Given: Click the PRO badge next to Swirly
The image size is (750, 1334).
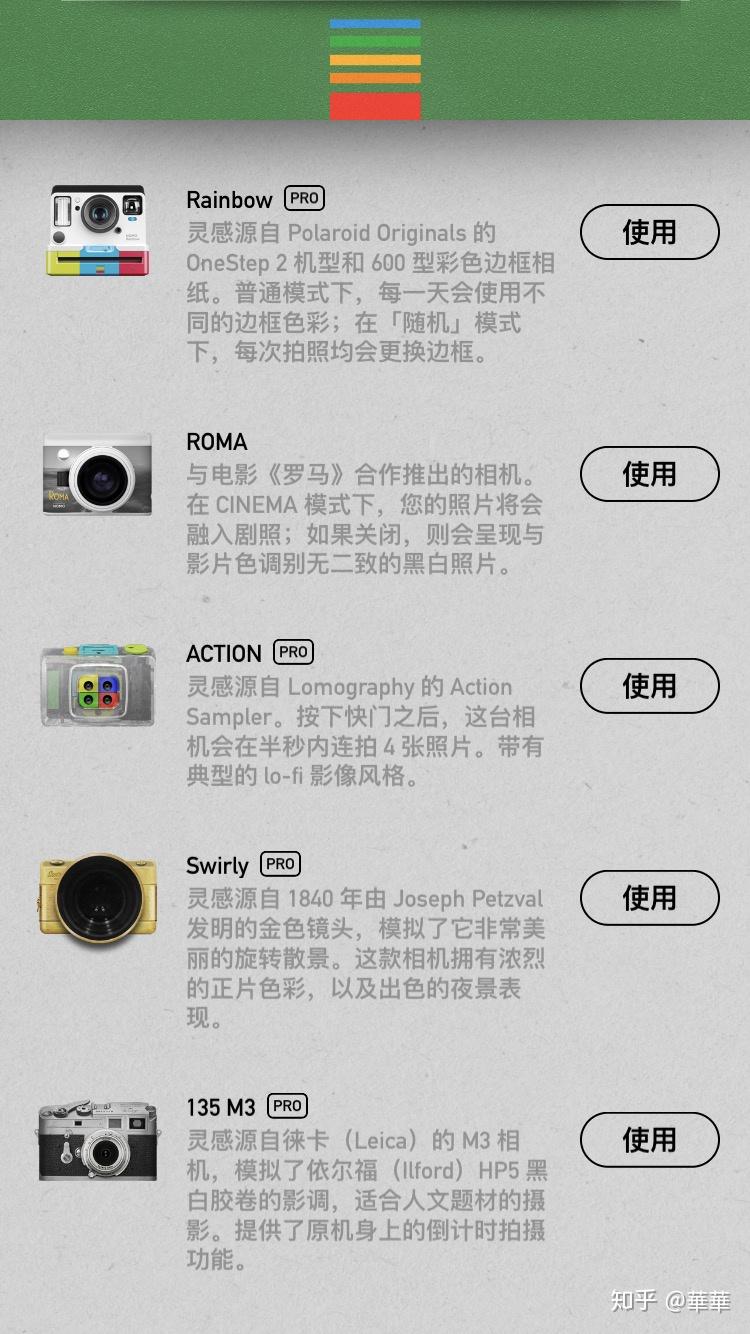Looking at the screenshot, I should pyautogui.click(x=279, y=864).
